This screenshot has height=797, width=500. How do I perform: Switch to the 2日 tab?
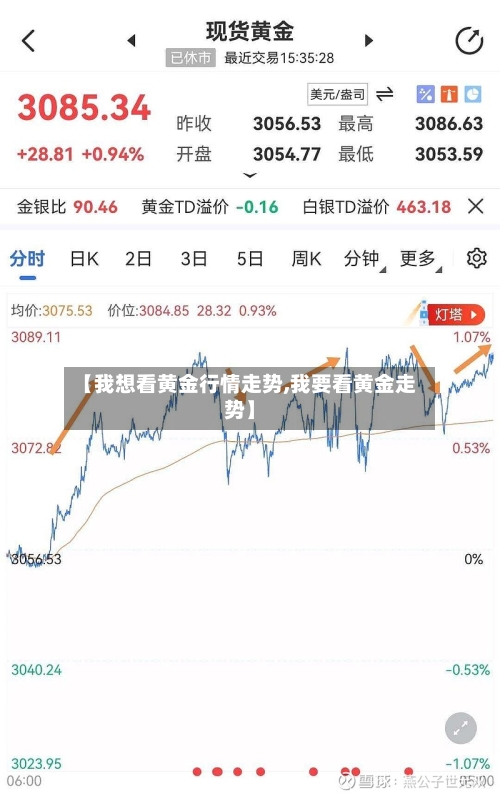click(138, 259)
